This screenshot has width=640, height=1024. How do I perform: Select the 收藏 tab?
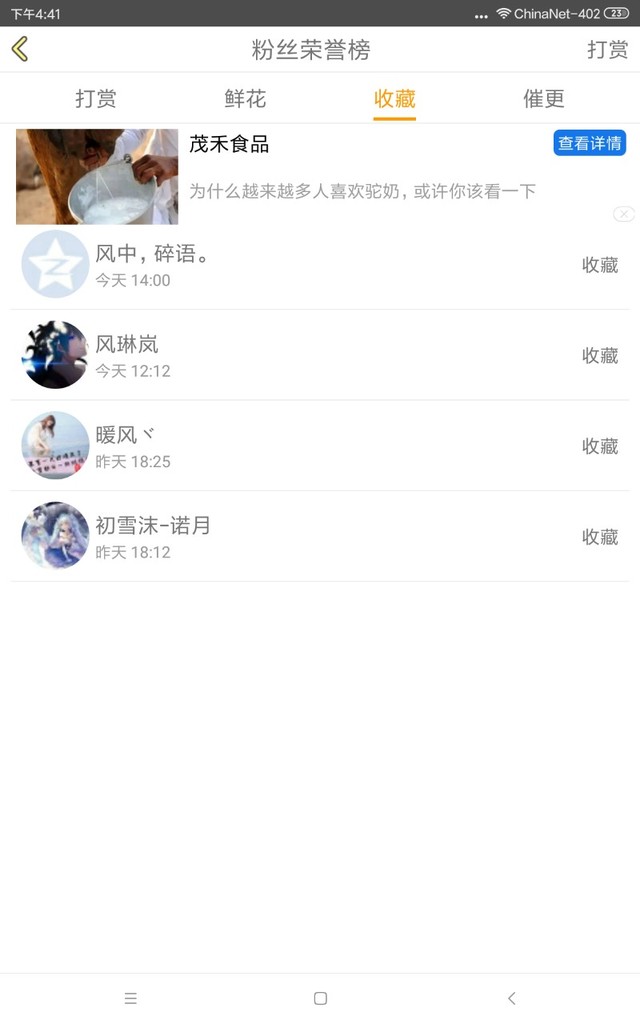(394, 99)
